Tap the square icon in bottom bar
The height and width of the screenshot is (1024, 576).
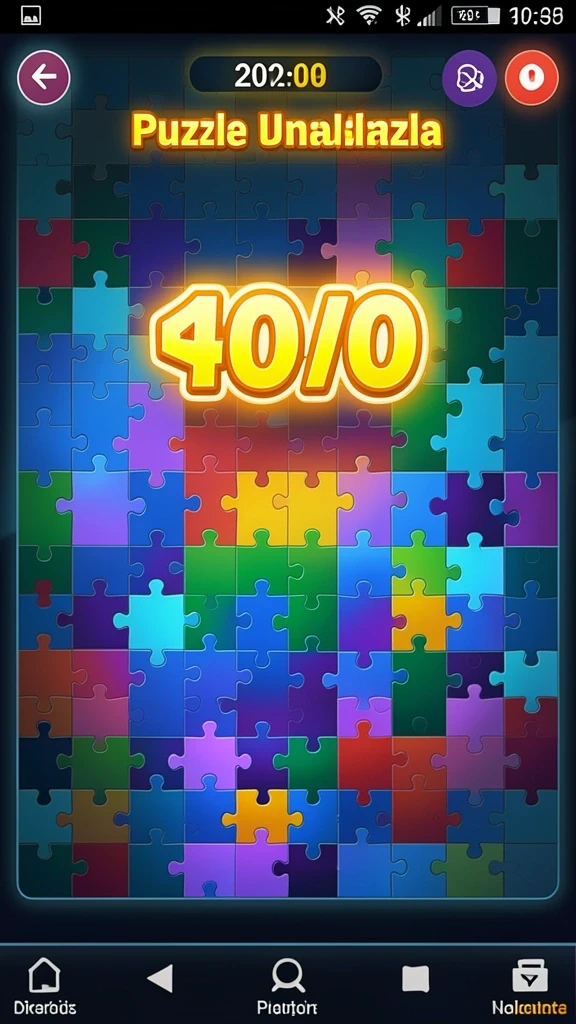click(x=415, y=979)
